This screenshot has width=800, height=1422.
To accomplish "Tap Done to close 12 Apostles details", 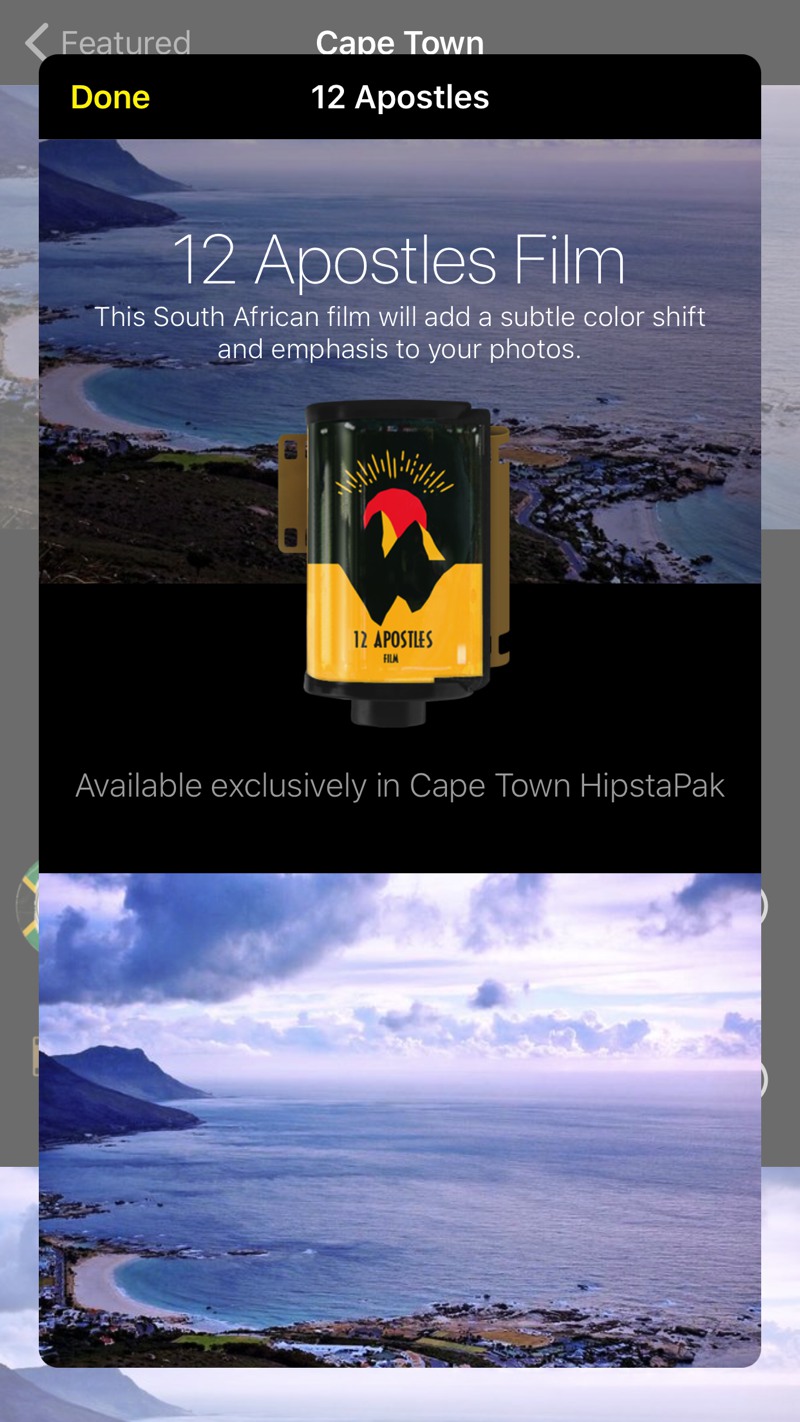I will click(x=110, y=97).
